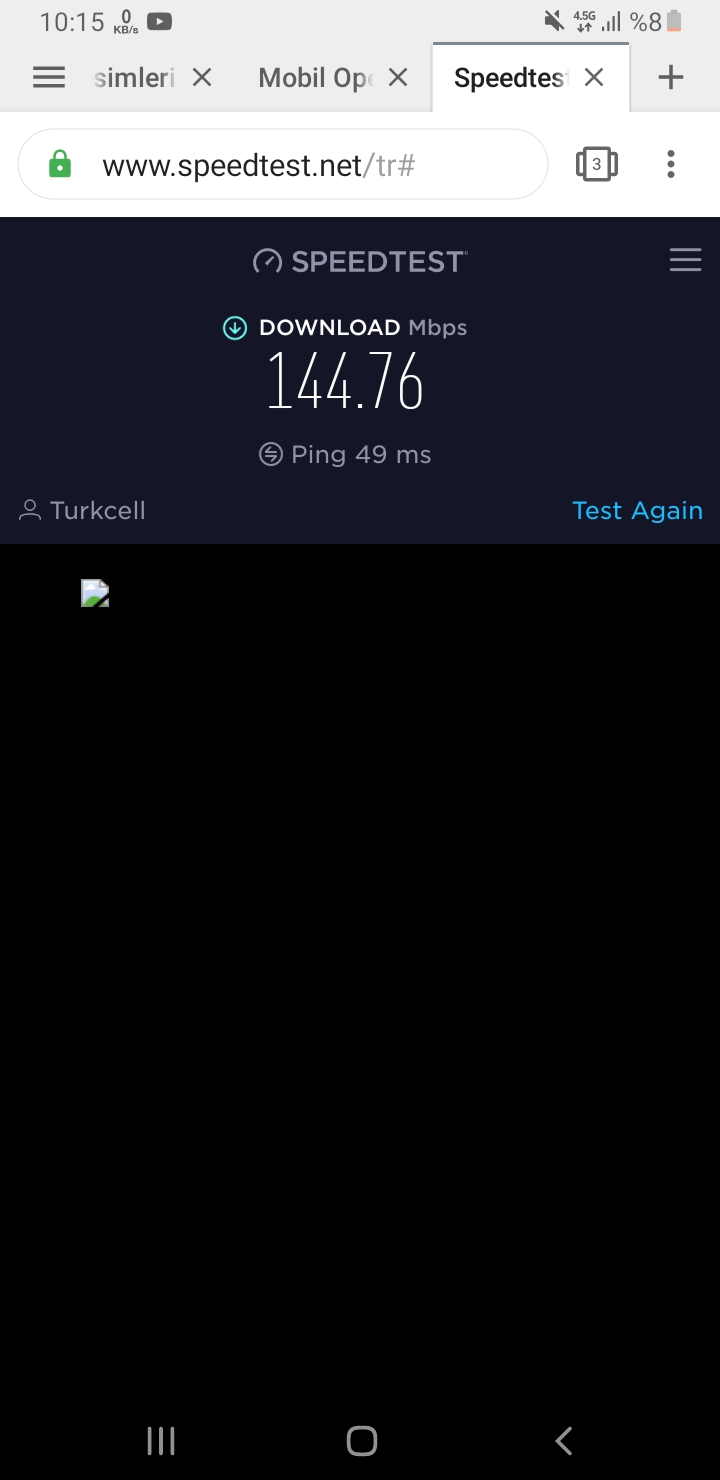This screenshot has height=1480, width=720.
Task: Close the simleri tab
Action: tap(202, 77)
